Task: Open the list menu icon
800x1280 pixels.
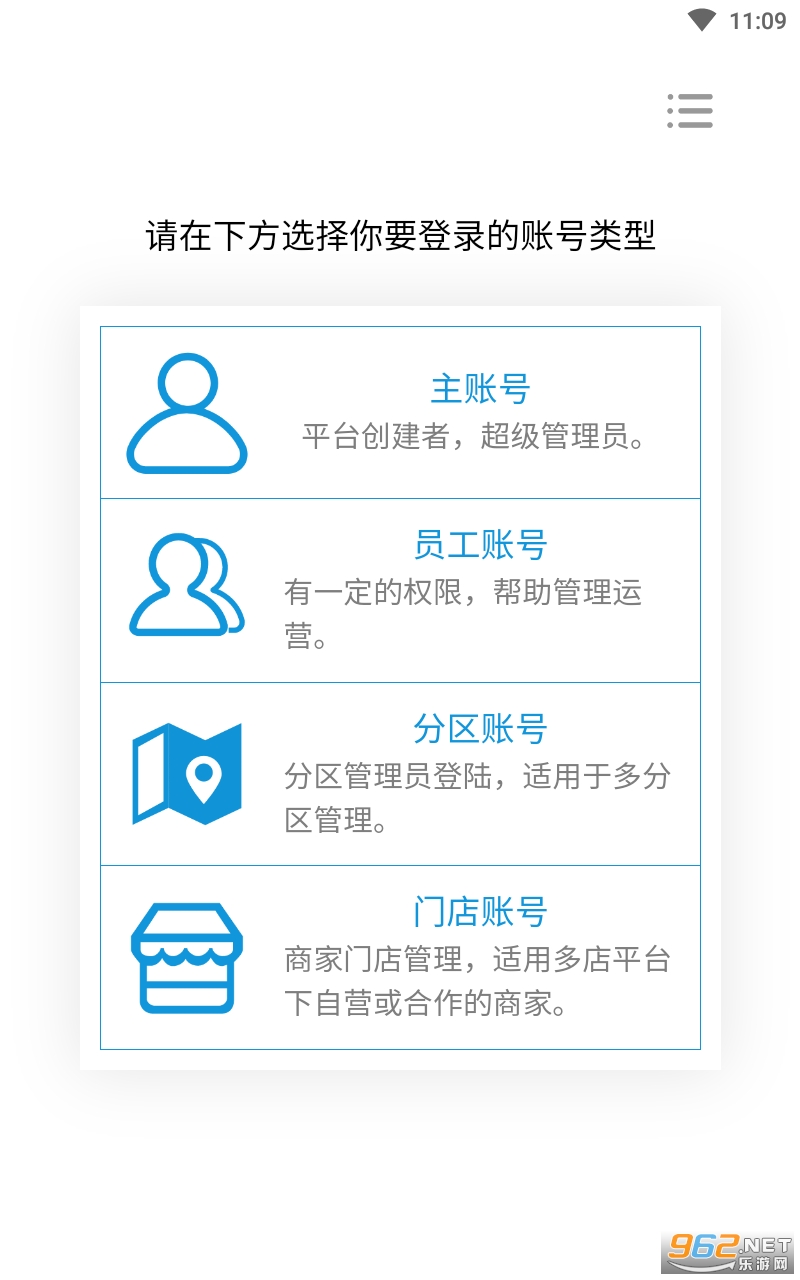Action: [690, 110]
